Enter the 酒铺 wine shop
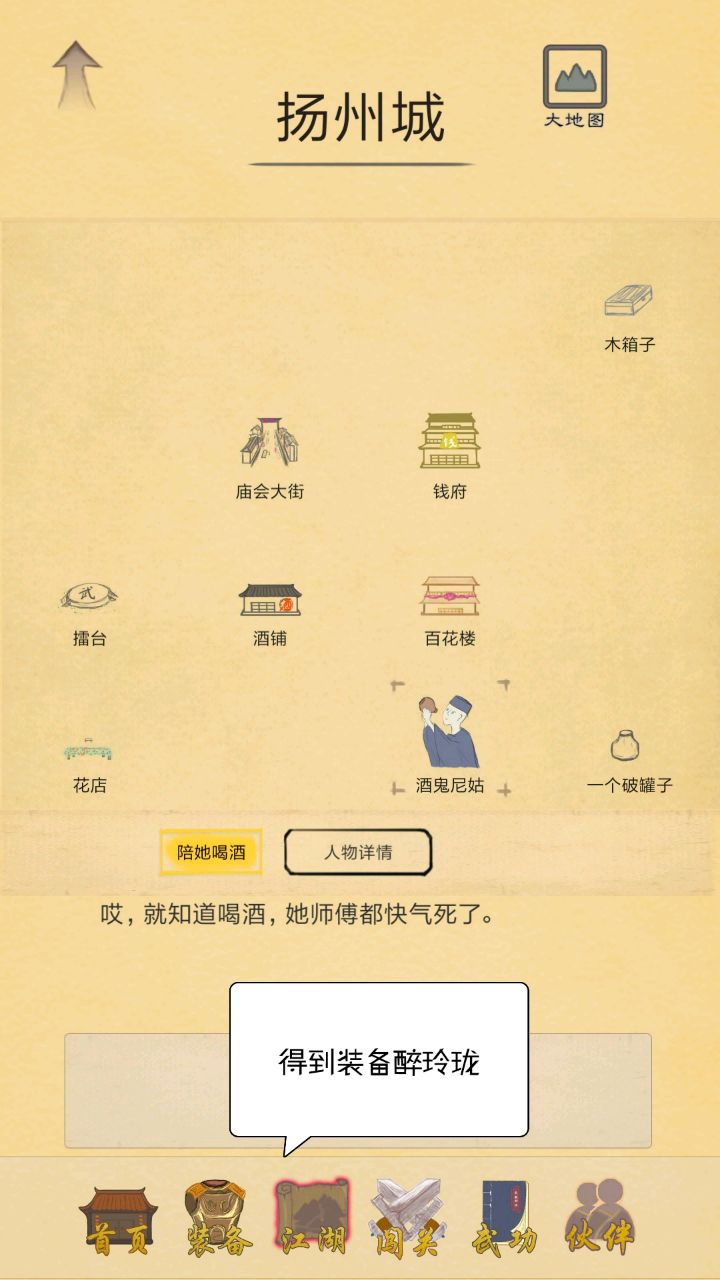This screenshot has height=1280, width=720. pos(269,610)
